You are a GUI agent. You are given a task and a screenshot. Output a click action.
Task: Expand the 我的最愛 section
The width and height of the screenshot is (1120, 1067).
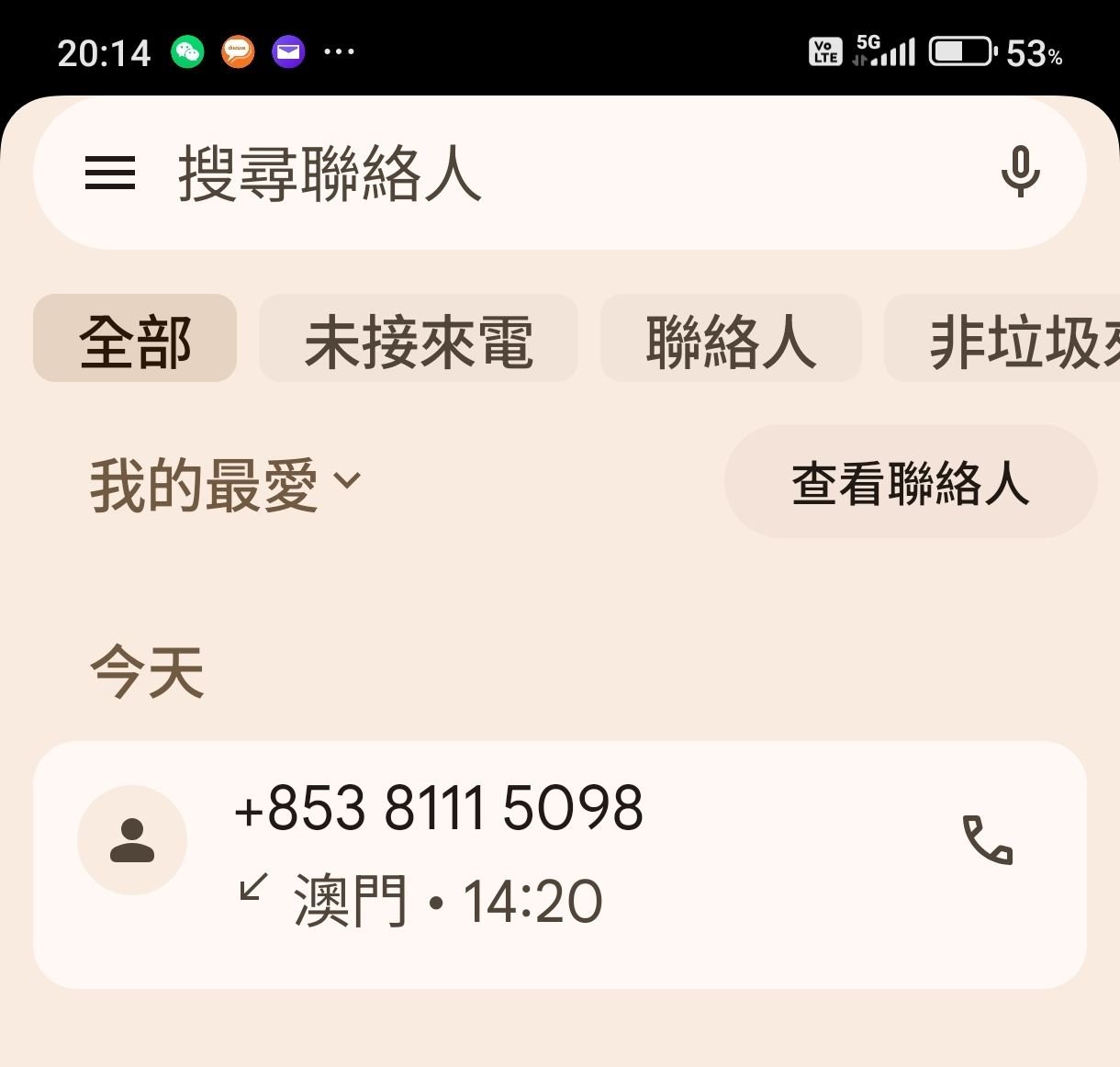(x=225, y=483)
